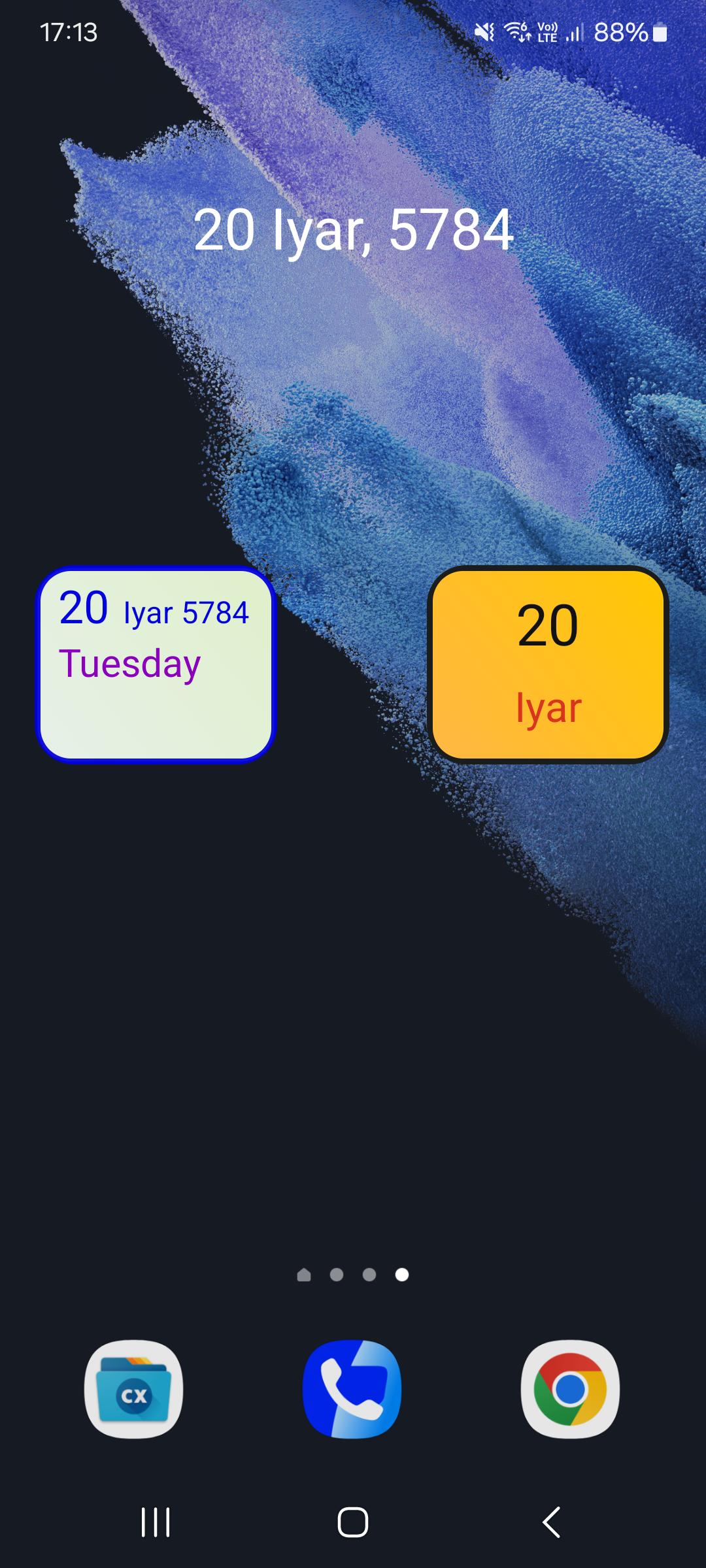
Task: Tap the 20 Iyar Tuesday date widget
Action: click(x=156, y=664)
